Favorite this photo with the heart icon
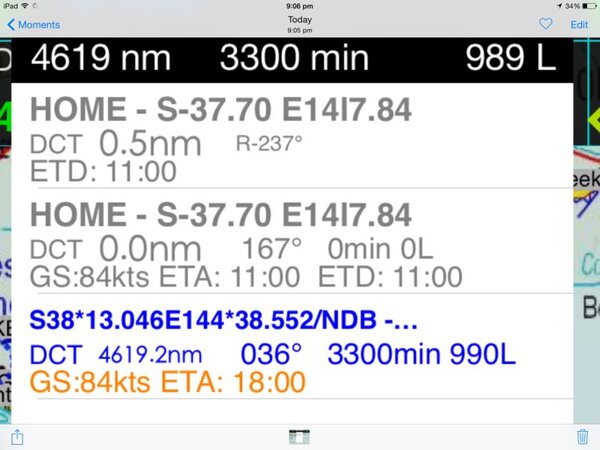600x450 pixels. click(x=545, y=24)
